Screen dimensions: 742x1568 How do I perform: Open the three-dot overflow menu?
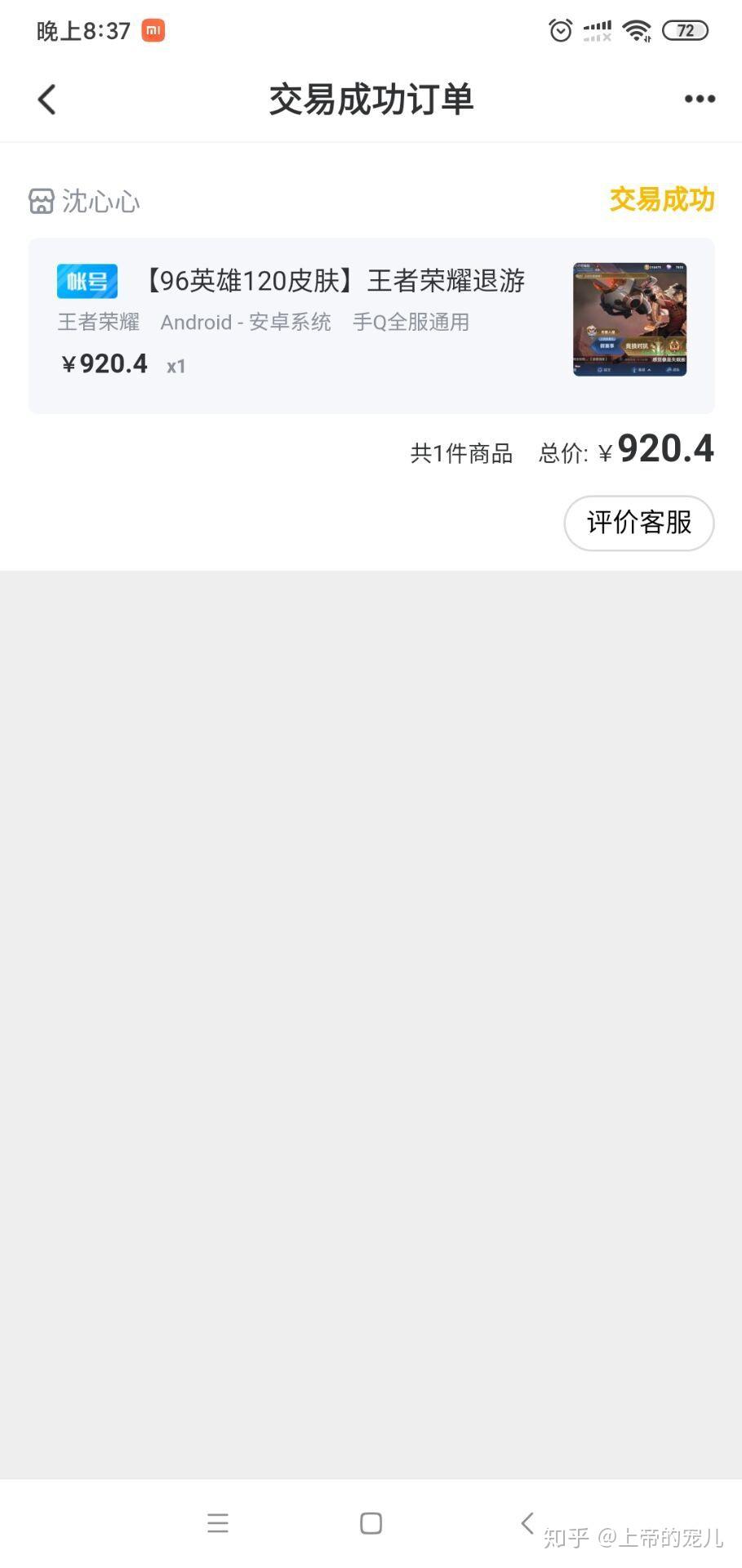[700, 100]
